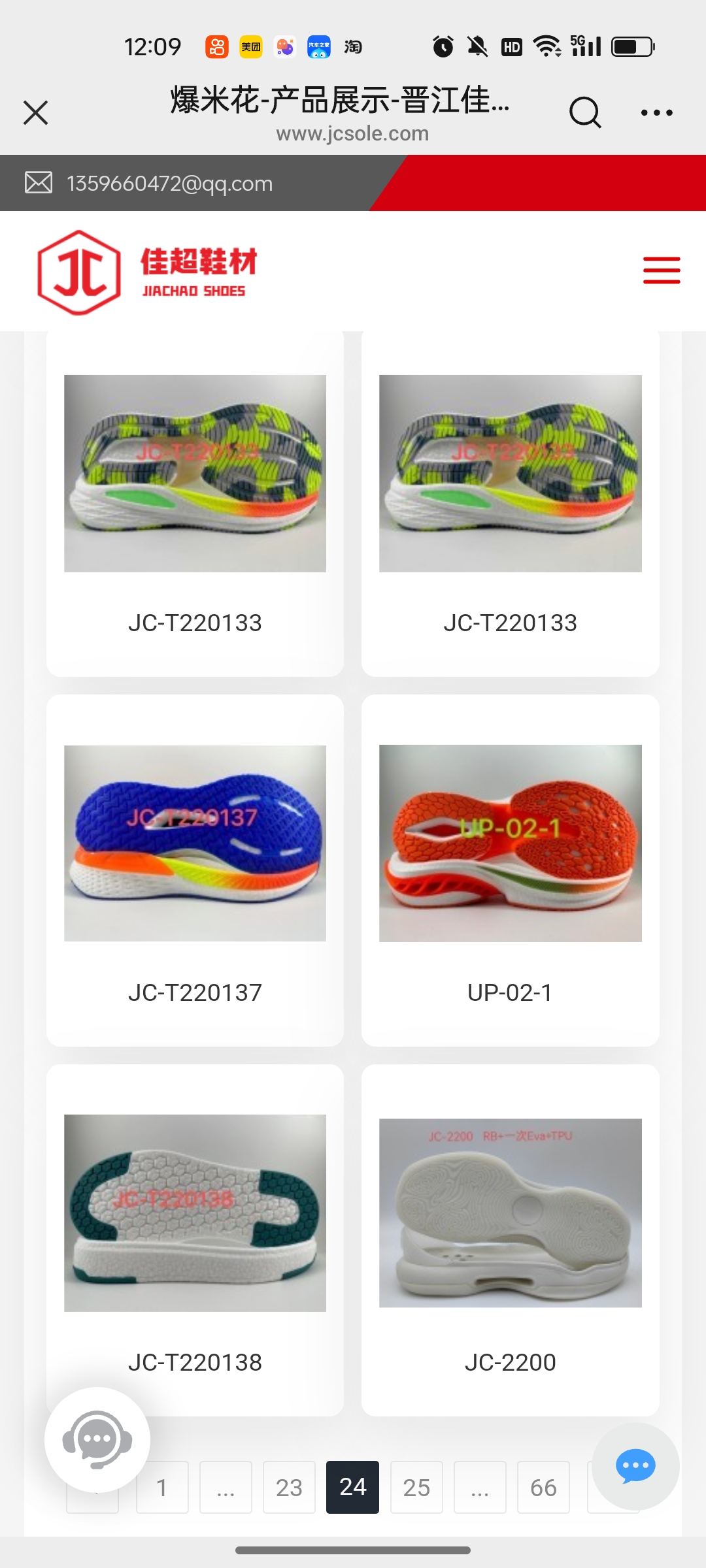Image resolution: width=706 pixels, height=1568 pixels.
Task: Jump to page 25
Action: [416, 1488]
